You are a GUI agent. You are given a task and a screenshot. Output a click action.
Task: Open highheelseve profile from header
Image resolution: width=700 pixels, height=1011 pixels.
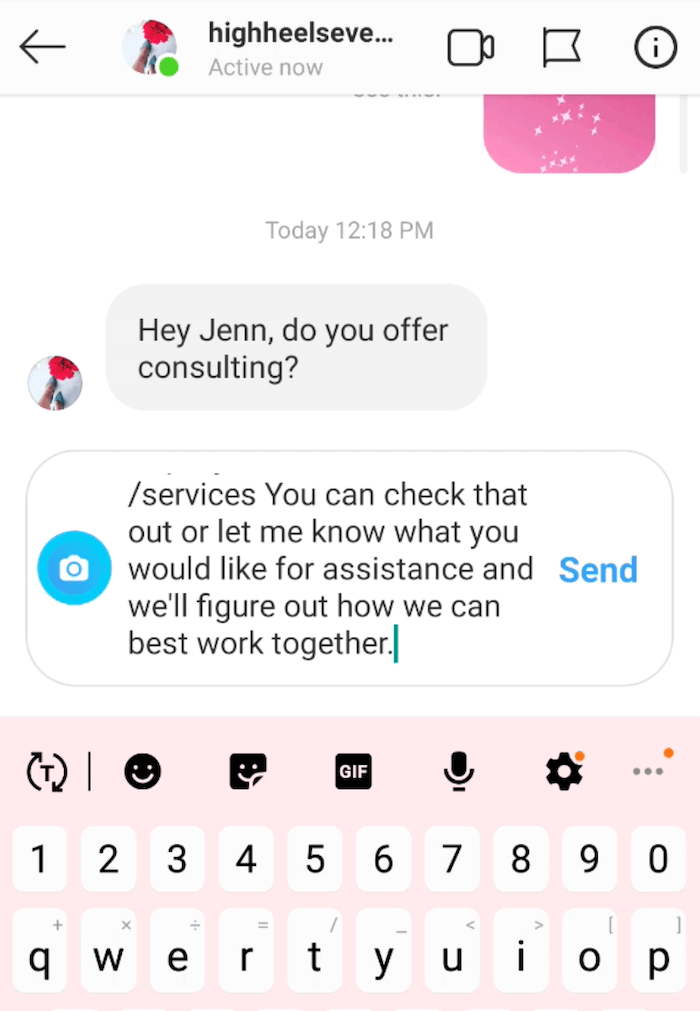click(x=299, y=34)
